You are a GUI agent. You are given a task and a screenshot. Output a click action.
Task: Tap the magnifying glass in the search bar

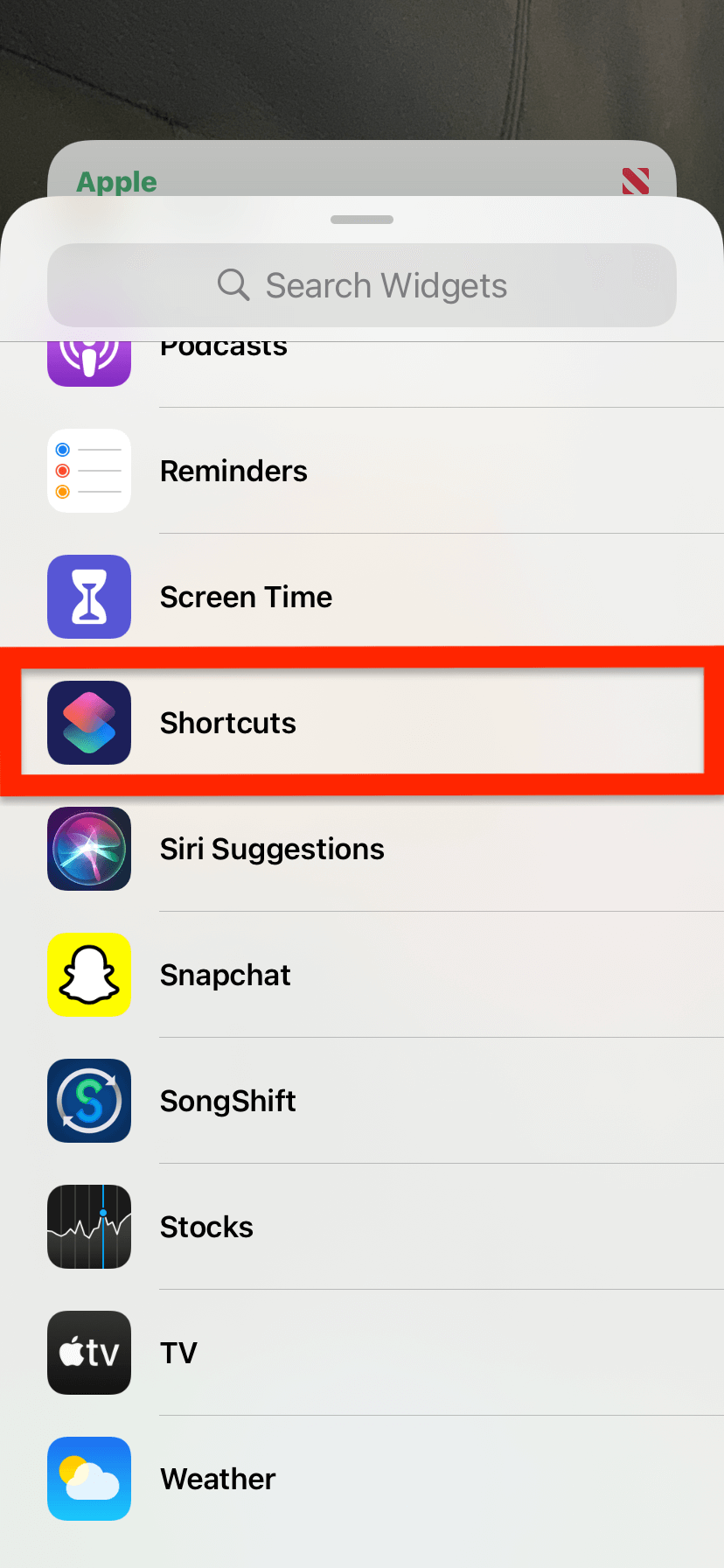coord(233,285)
